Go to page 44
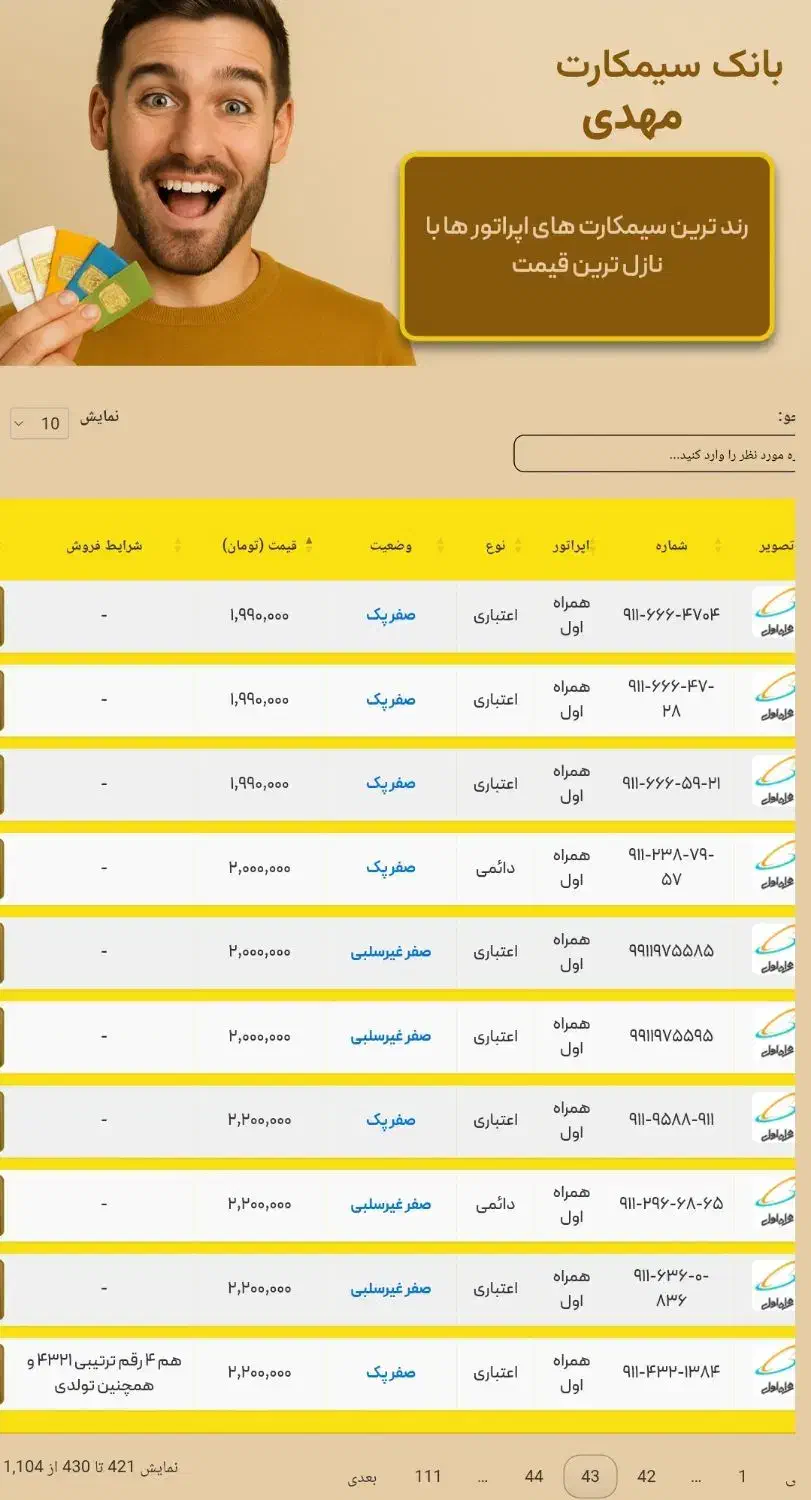The width and height of the screenshot is (811, 1500). 534,1476
